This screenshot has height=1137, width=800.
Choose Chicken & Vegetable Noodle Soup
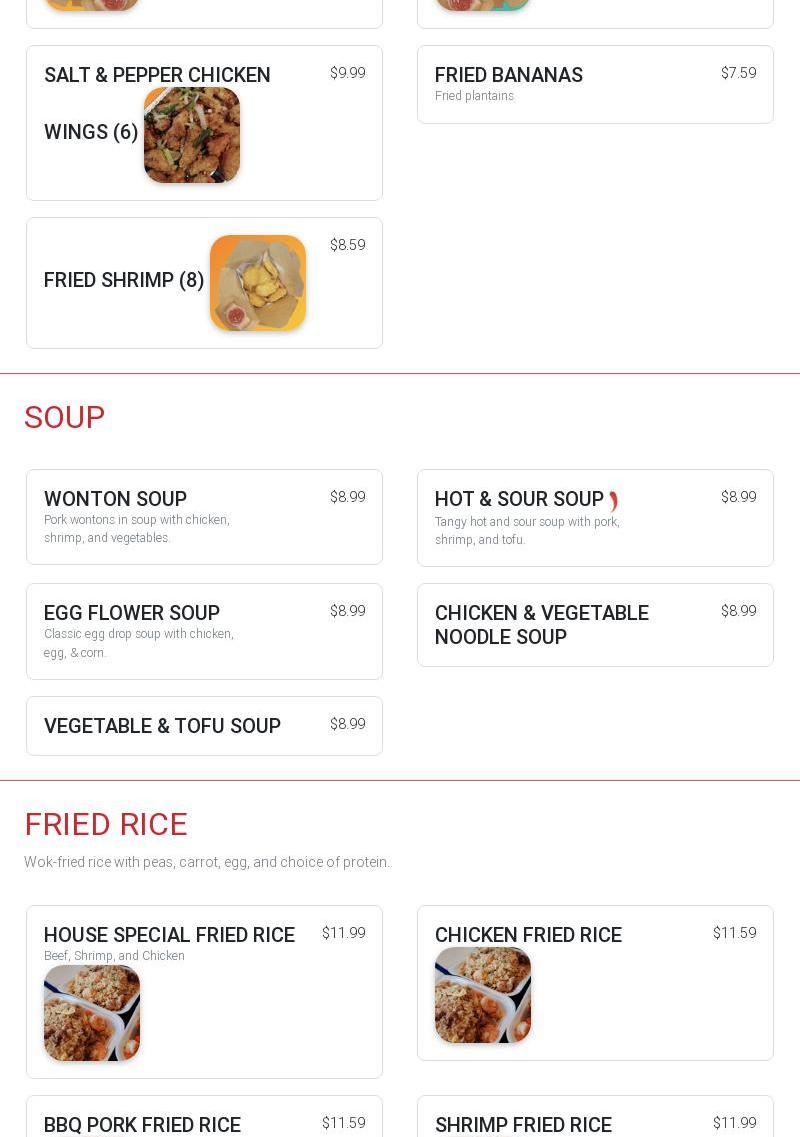click(594, 624)
